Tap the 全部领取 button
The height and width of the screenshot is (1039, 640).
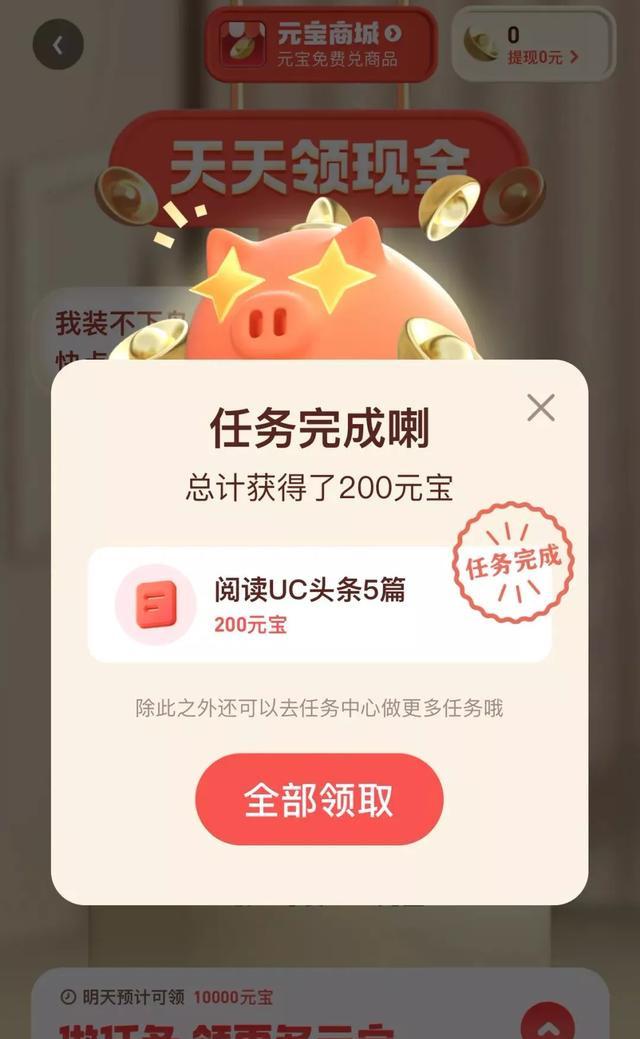point(319,800)
